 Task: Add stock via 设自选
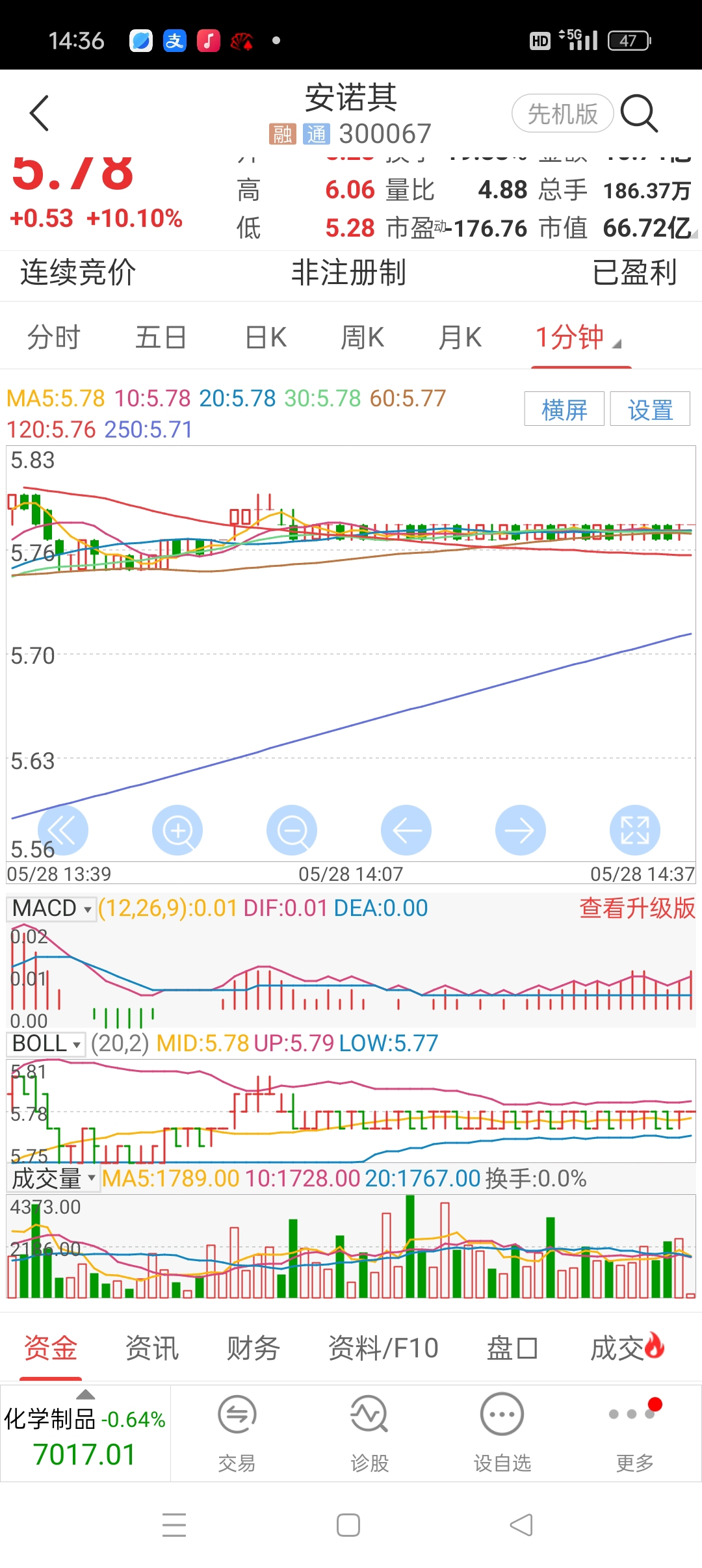[x=502, y=1432]
